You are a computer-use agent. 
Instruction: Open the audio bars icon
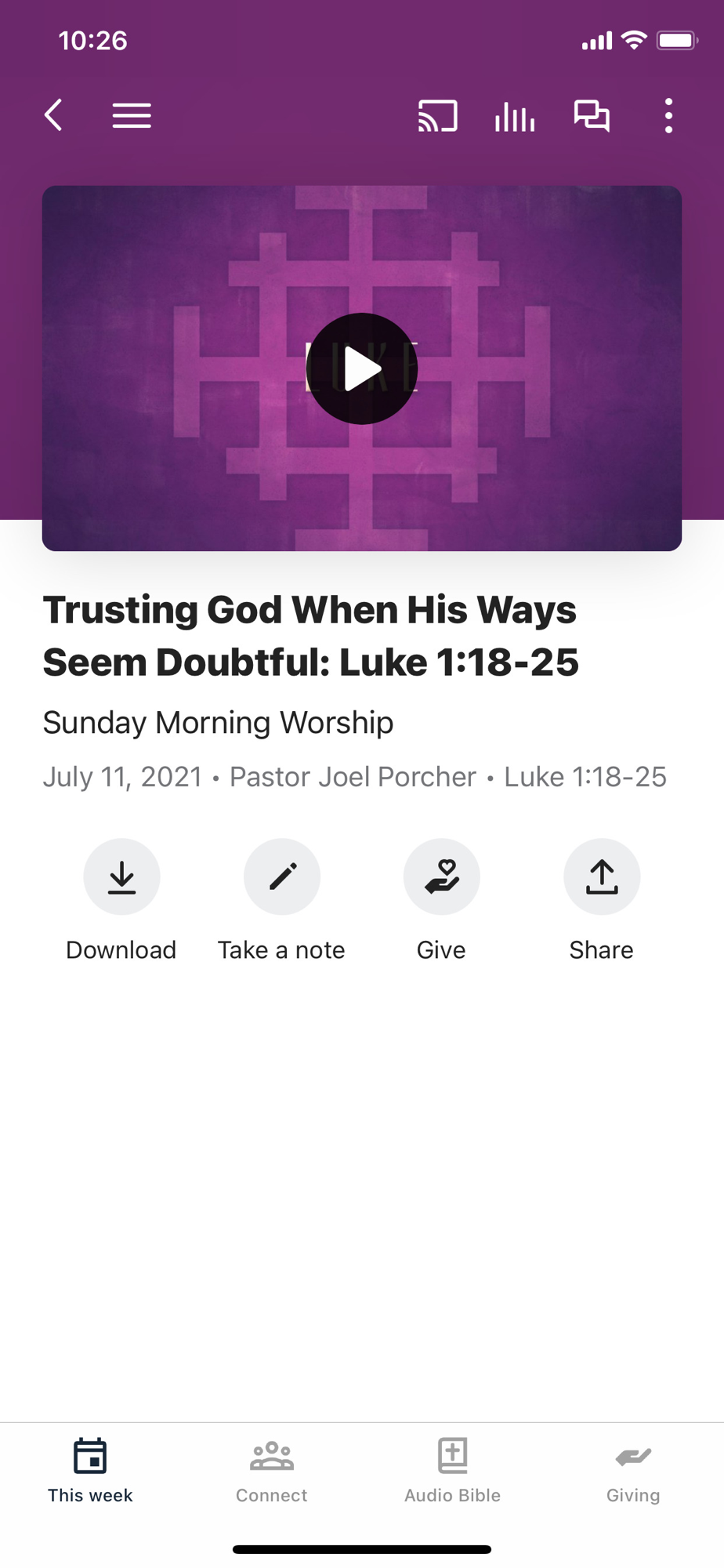(x=515, y=116)
